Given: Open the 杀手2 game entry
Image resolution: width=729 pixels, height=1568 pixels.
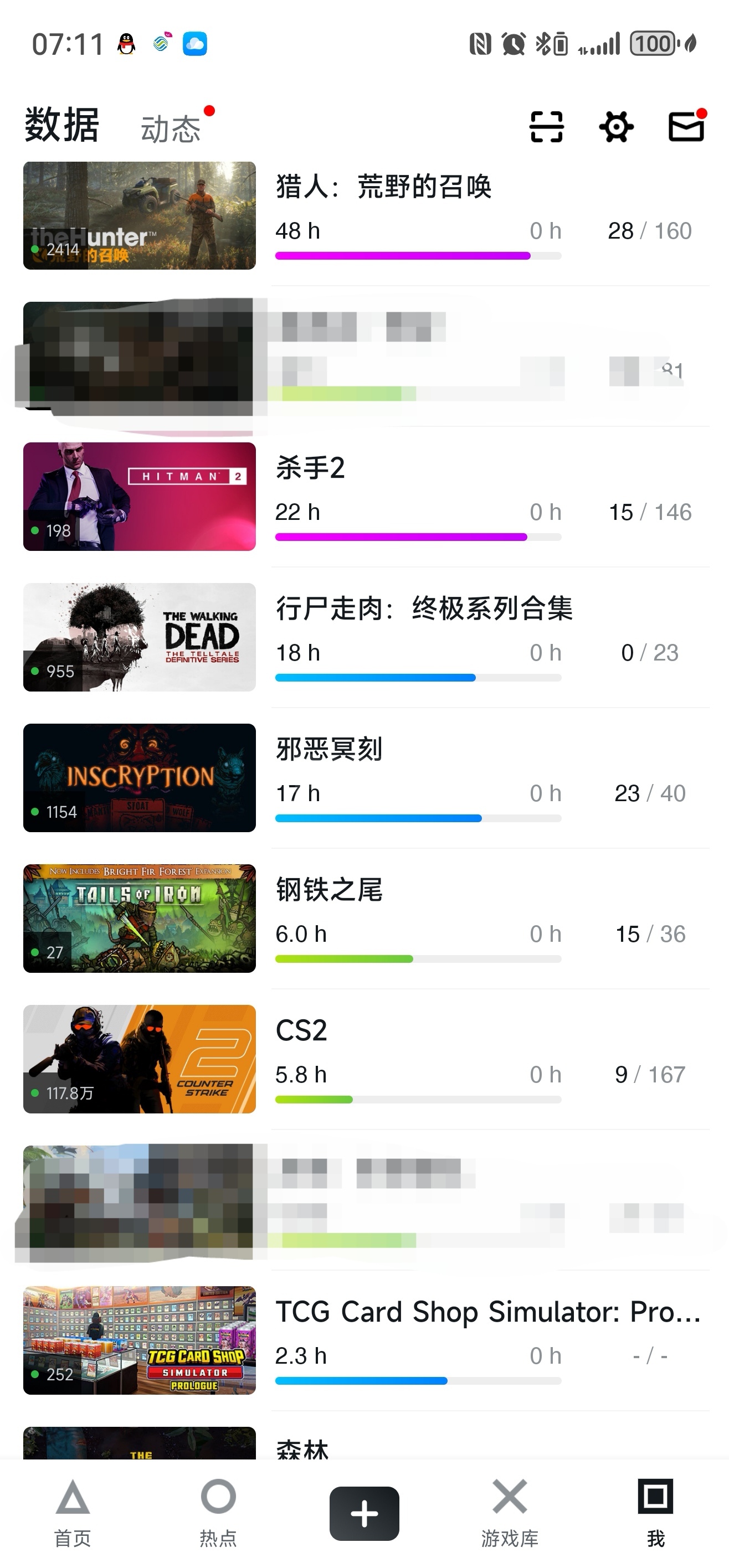Looking at the screenshot, I should click(x=366, y=497).
